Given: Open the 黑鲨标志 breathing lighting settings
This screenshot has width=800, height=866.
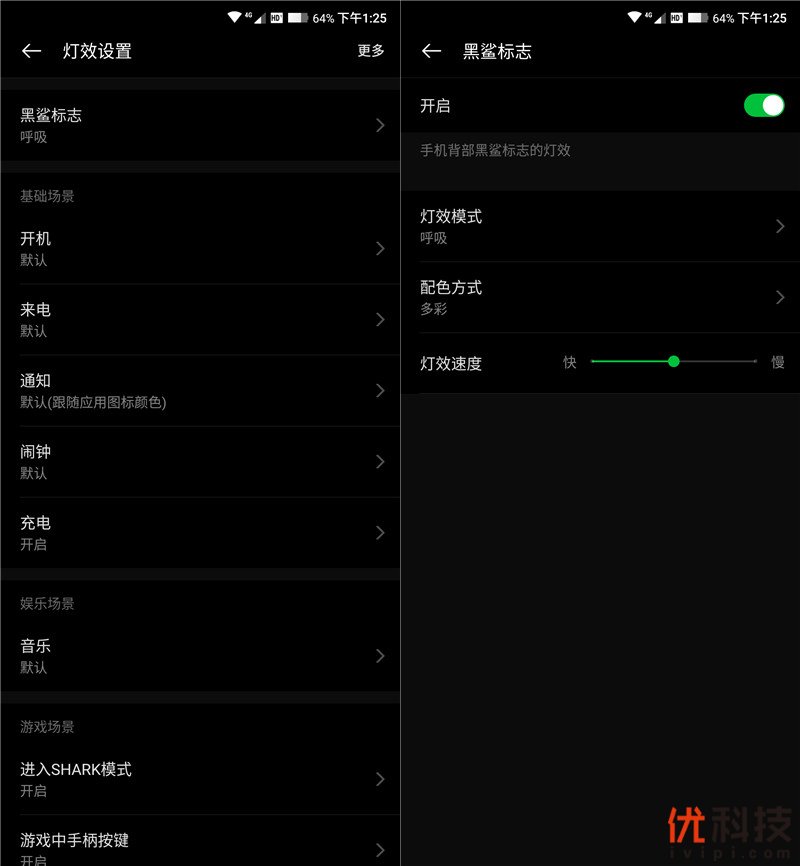Looking at the screenshot, I should point(200,125).
